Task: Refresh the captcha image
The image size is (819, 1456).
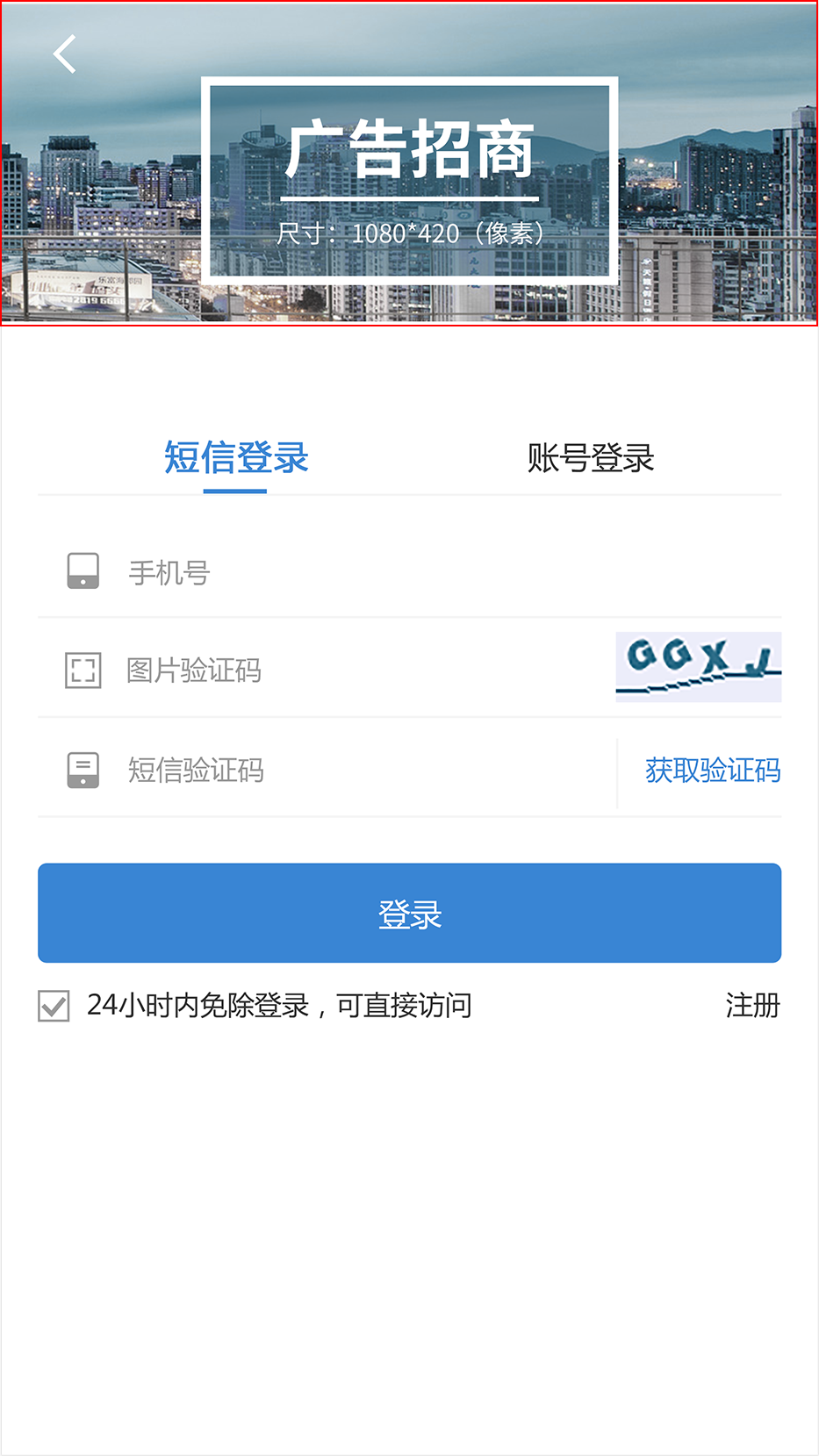Action: click(x=698, y=667)
